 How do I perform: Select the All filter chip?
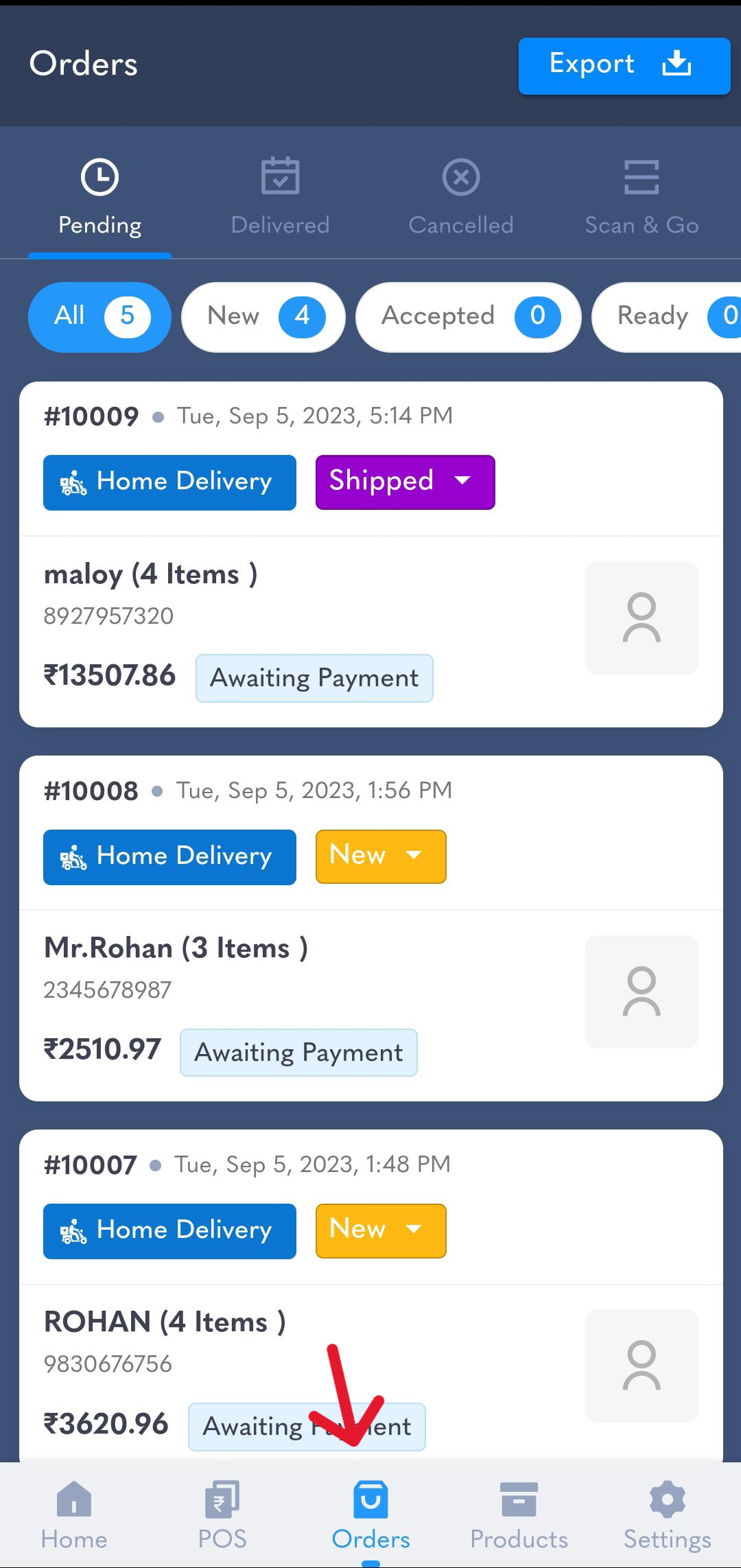click(99, 317)
